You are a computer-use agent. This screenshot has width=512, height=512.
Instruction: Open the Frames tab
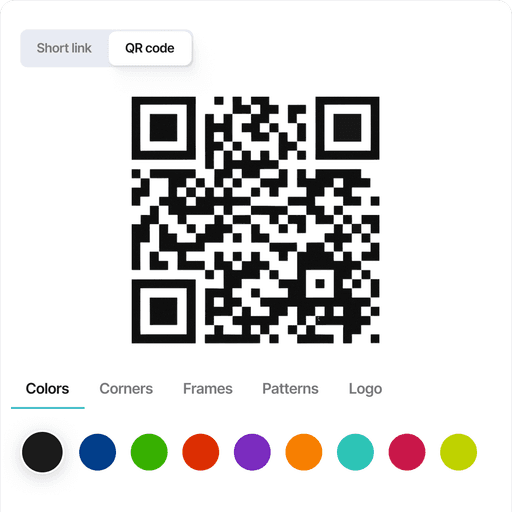coord(208,389)
